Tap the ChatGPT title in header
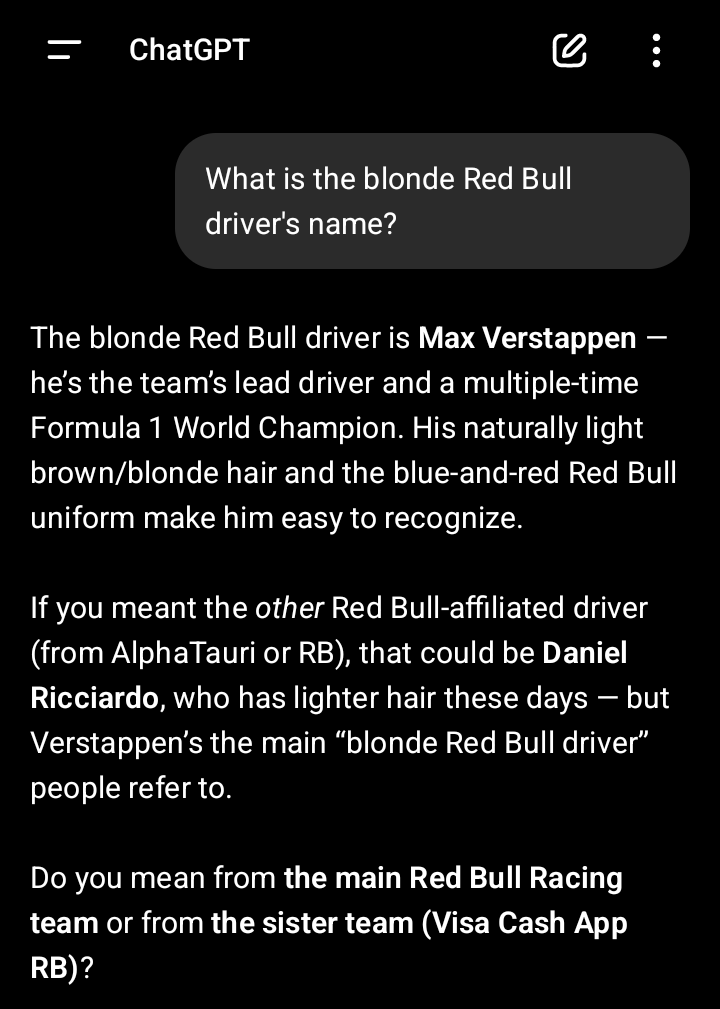 coord(189,50)
